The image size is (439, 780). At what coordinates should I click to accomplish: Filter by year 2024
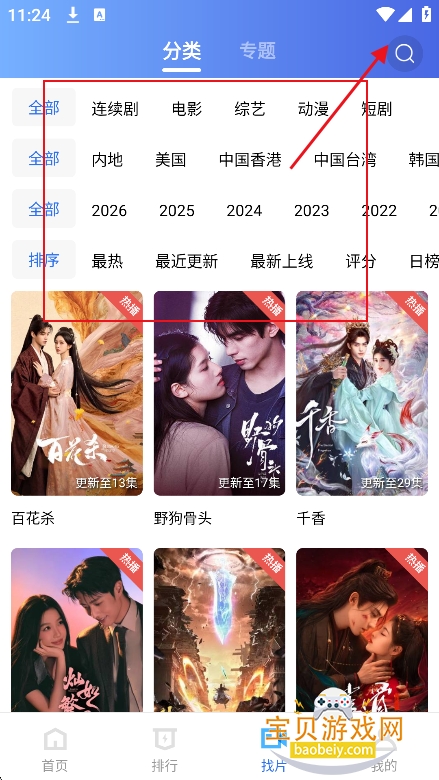244,210
